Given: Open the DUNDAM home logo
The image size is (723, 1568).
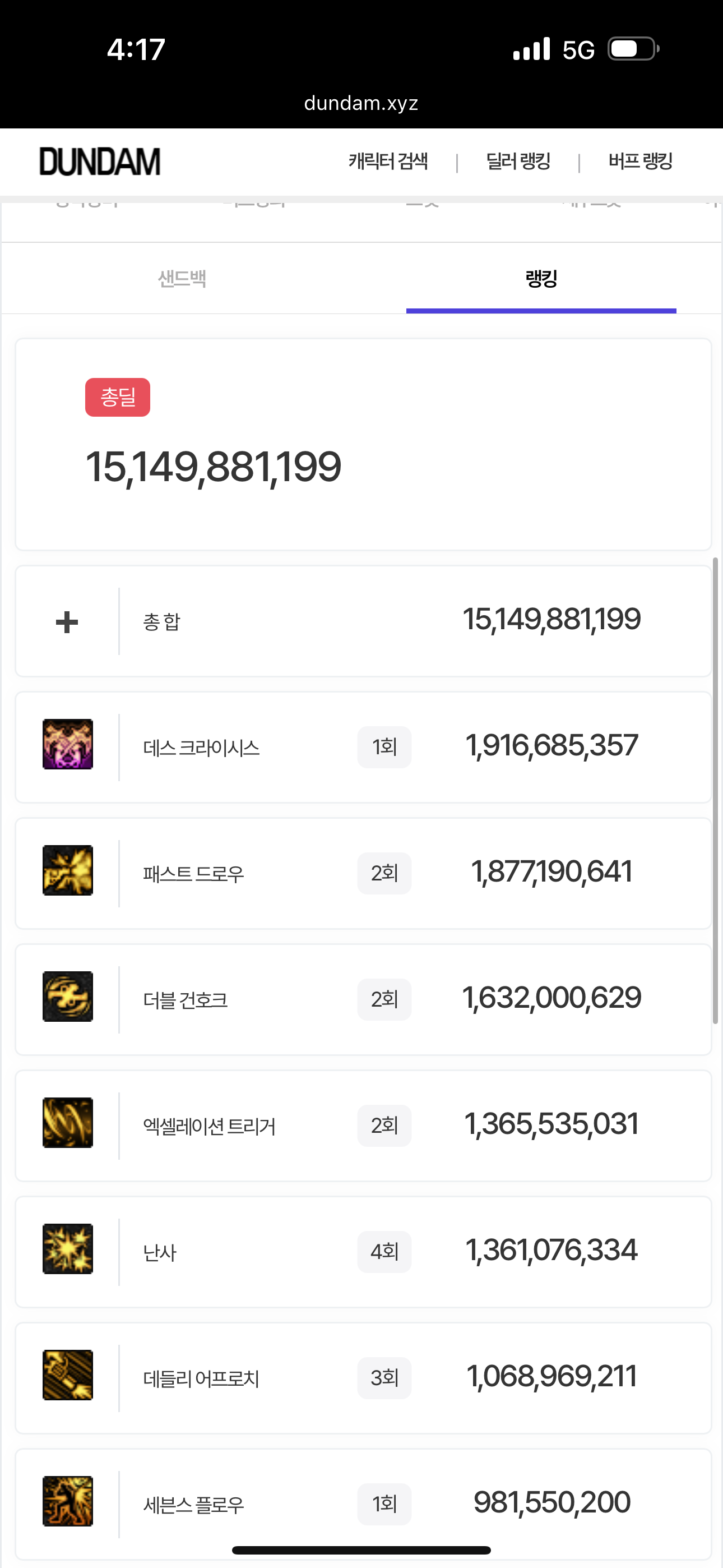Looking at the screenshot, I should [x=100, y=162].
